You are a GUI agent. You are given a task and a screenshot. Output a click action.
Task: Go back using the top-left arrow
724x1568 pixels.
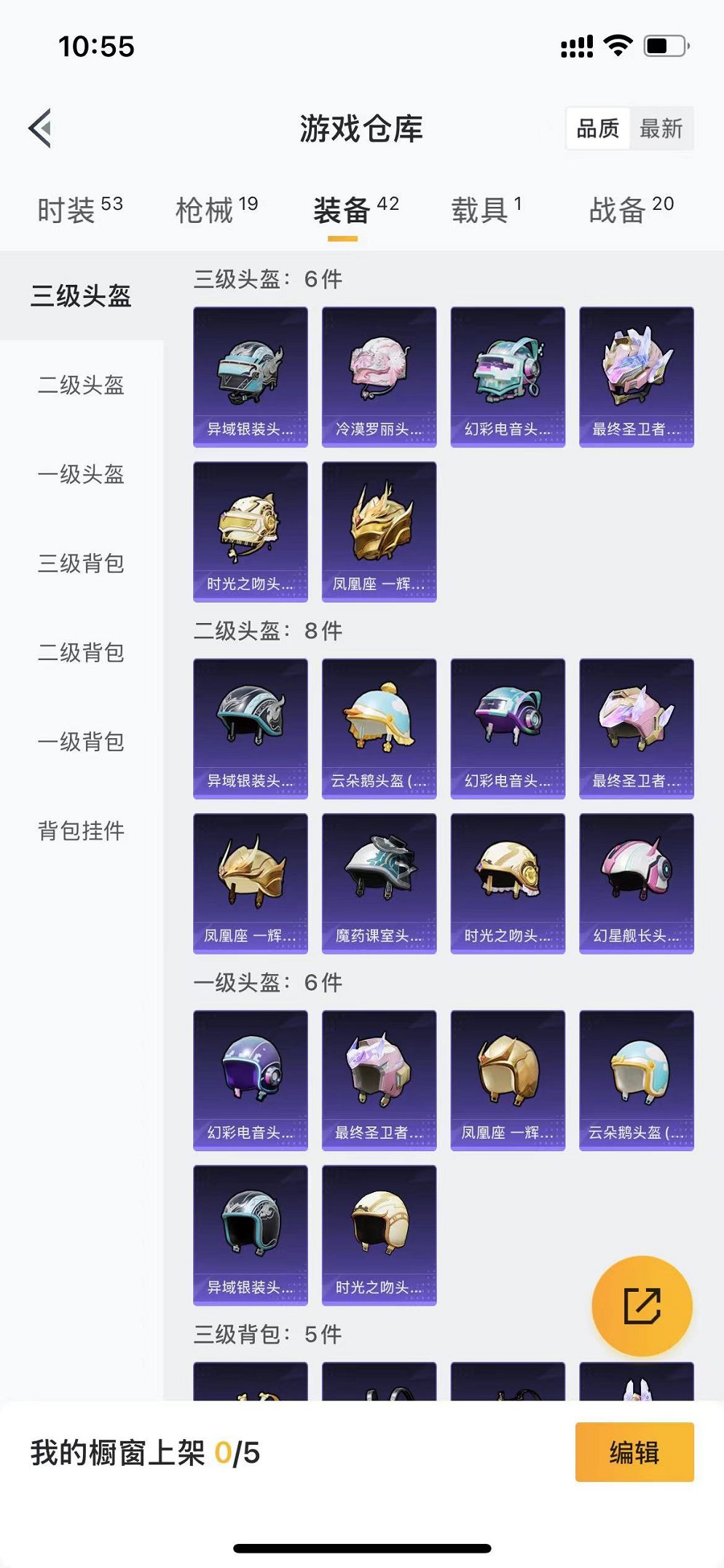(41, 128)
